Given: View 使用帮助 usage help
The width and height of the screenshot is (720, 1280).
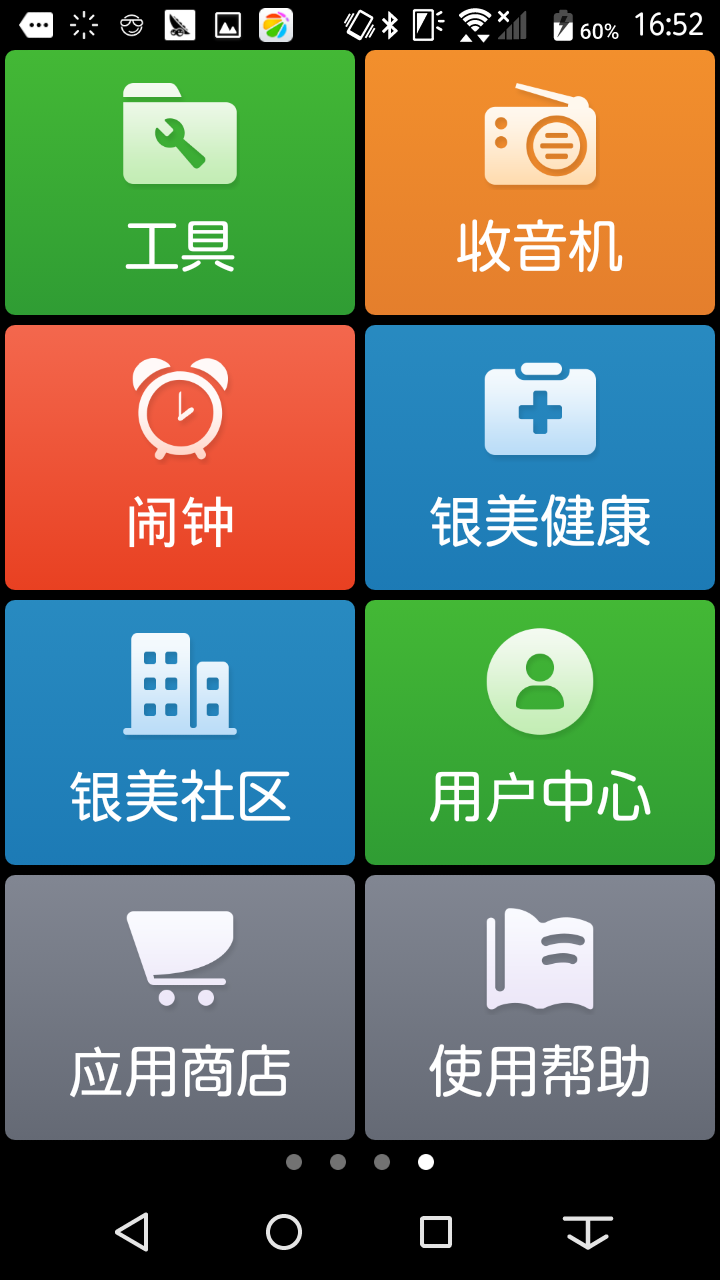Looking at the screenshot, I should coord(540,1007).
